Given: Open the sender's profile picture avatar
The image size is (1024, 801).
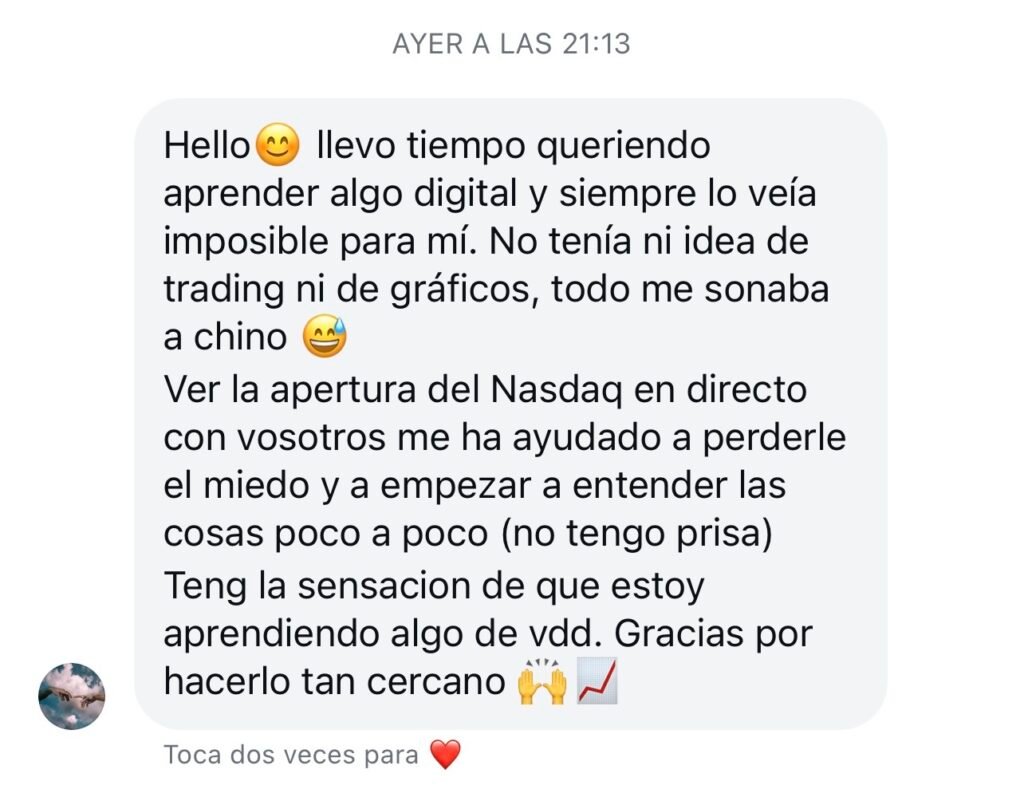Looking at the screenshot, I should 71,696.
